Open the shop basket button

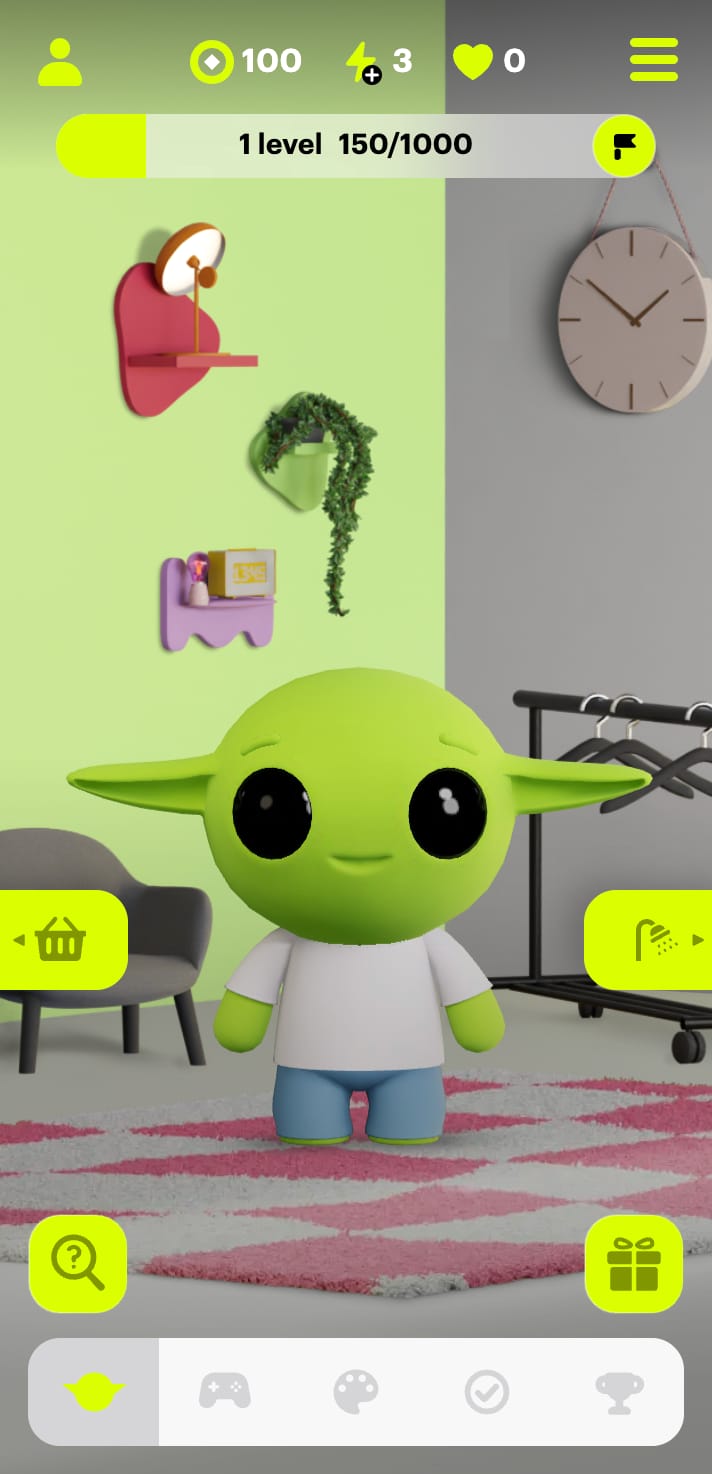[x=61, y=940]
